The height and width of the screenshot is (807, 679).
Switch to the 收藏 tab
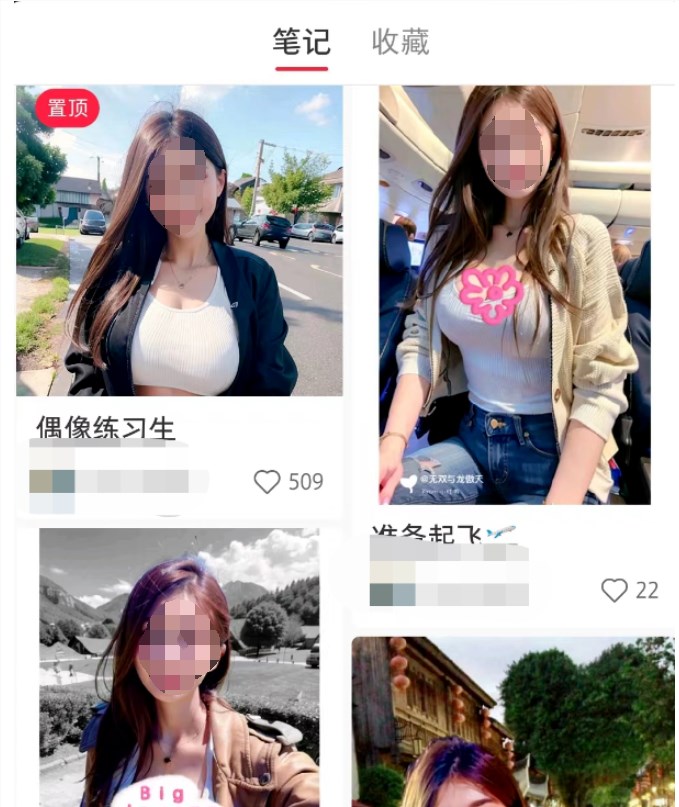400,42
